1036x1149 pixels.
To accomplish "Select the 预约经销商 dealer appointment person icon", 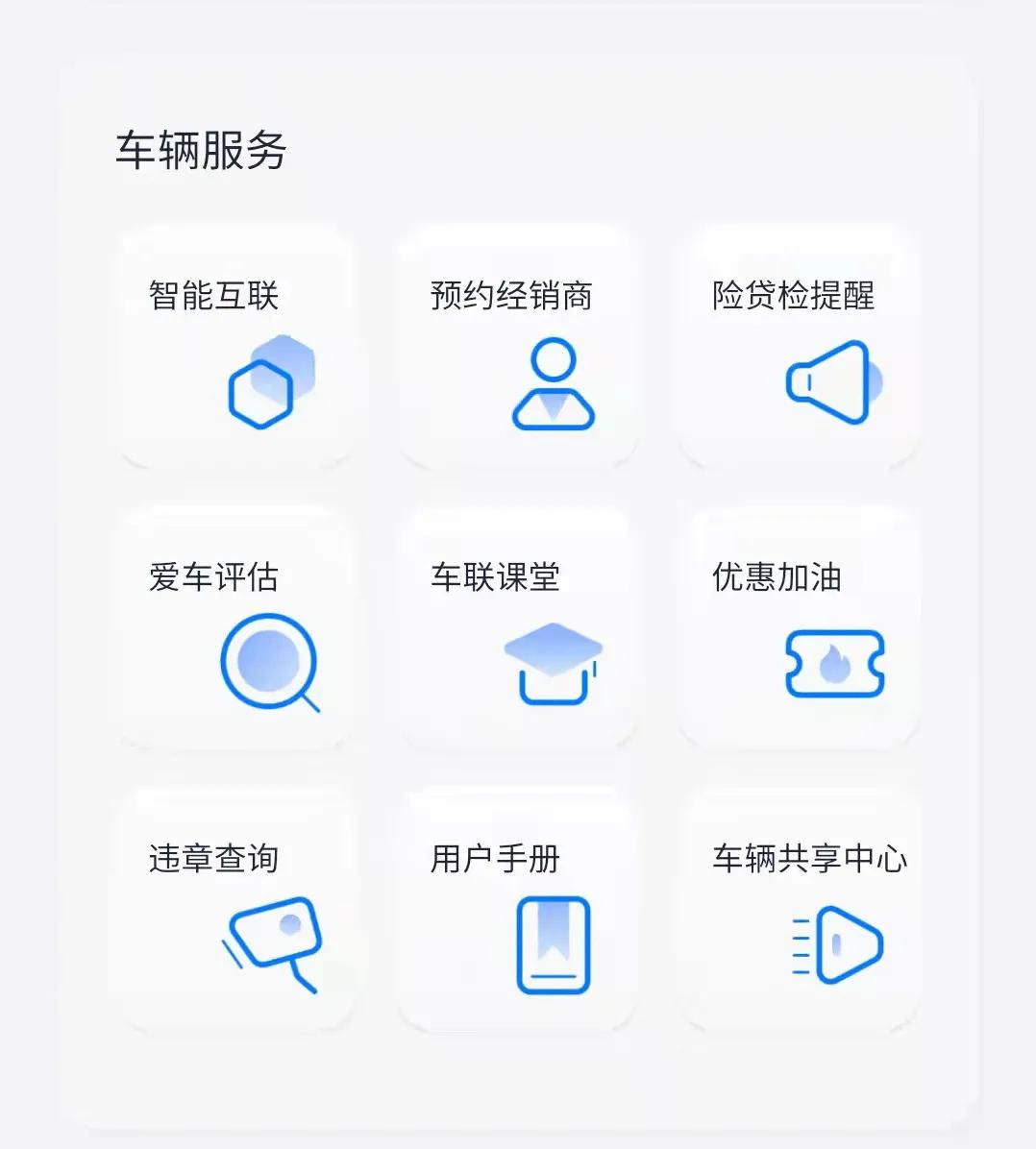I will [553, 384].
